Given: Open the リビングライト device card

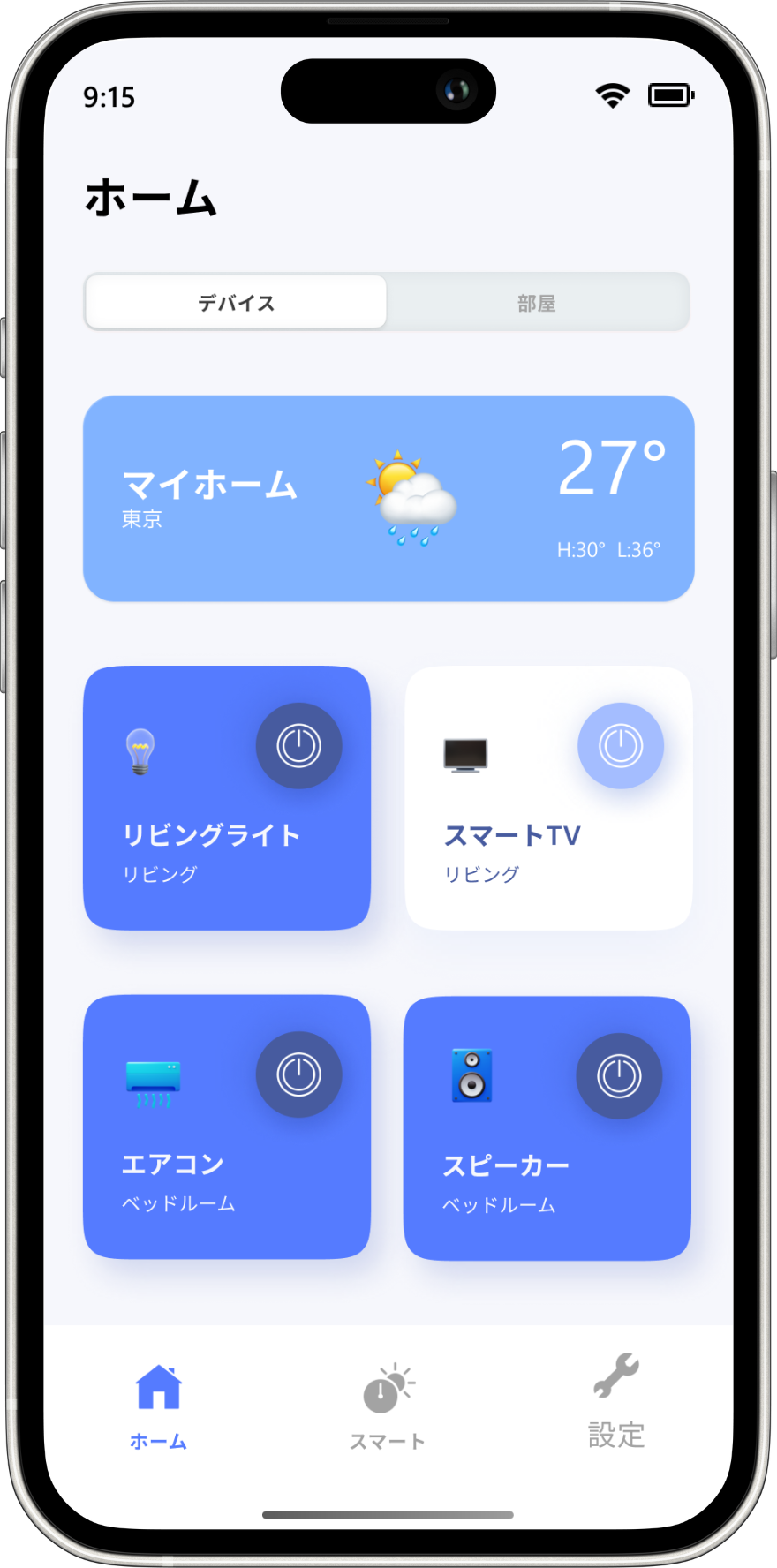Looking at the screenshot, I should (227, 798).
